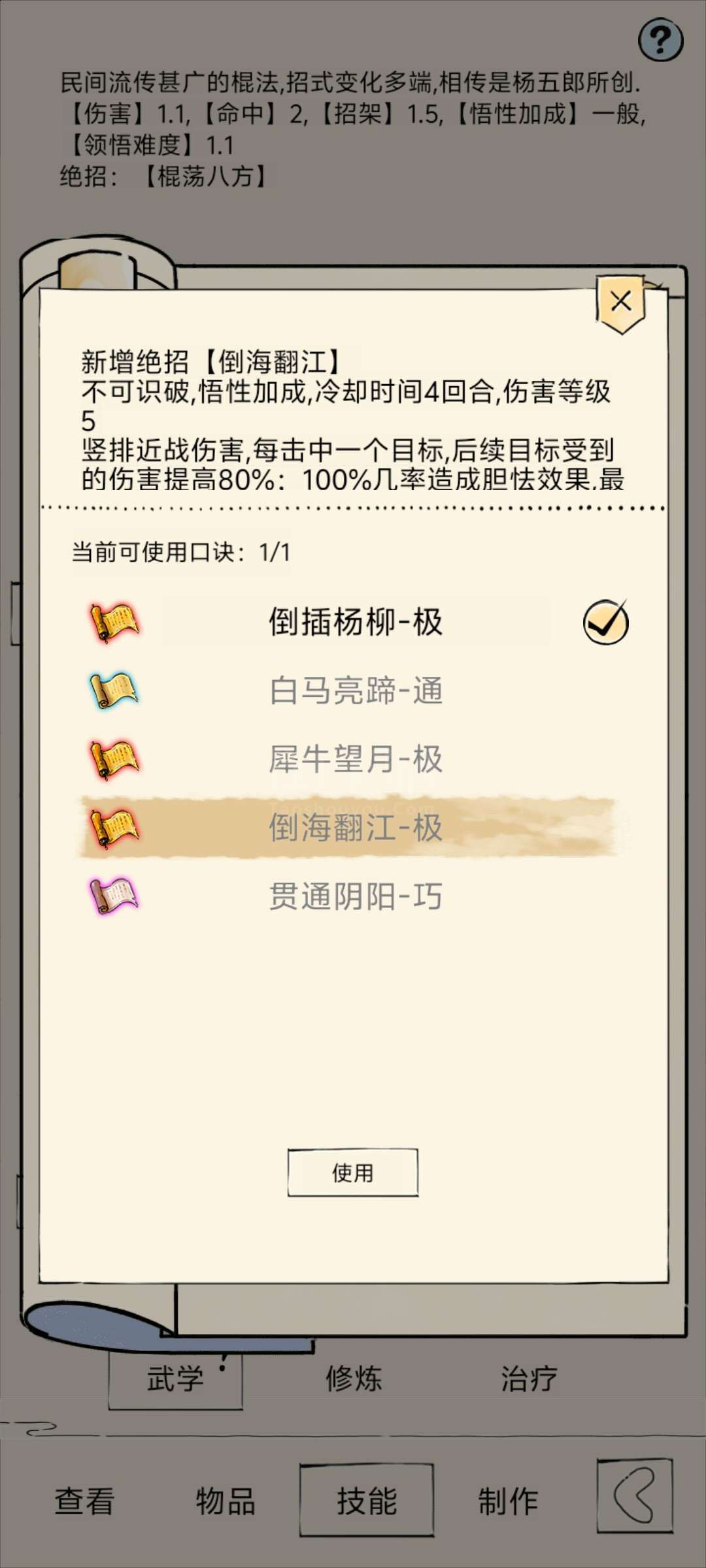The width and height of the screenshot is (706, 1568).
Task: Switch to the 武学 tab
Action: tap(175, 1379)
